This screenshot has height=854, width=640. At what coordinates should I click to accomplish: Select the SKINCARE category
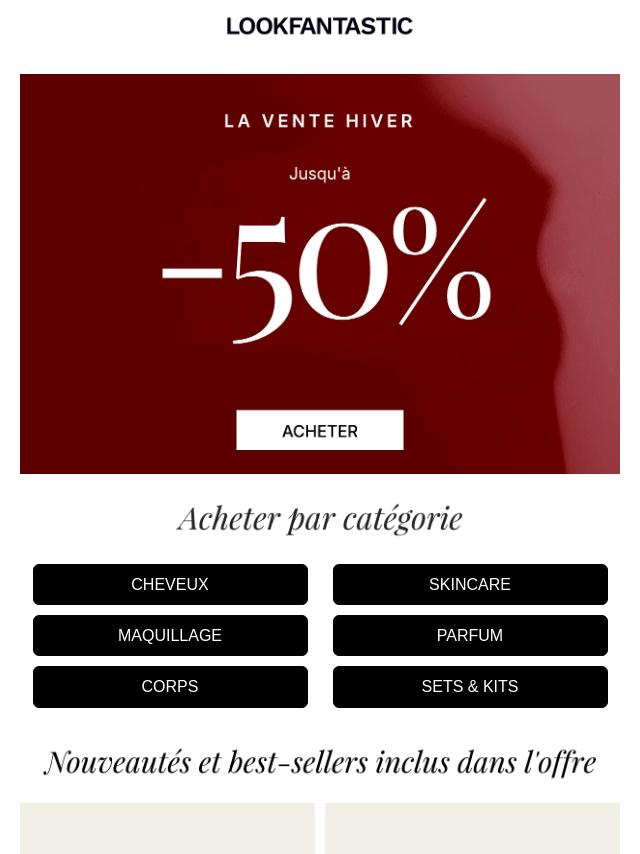[x=470, y=585]
